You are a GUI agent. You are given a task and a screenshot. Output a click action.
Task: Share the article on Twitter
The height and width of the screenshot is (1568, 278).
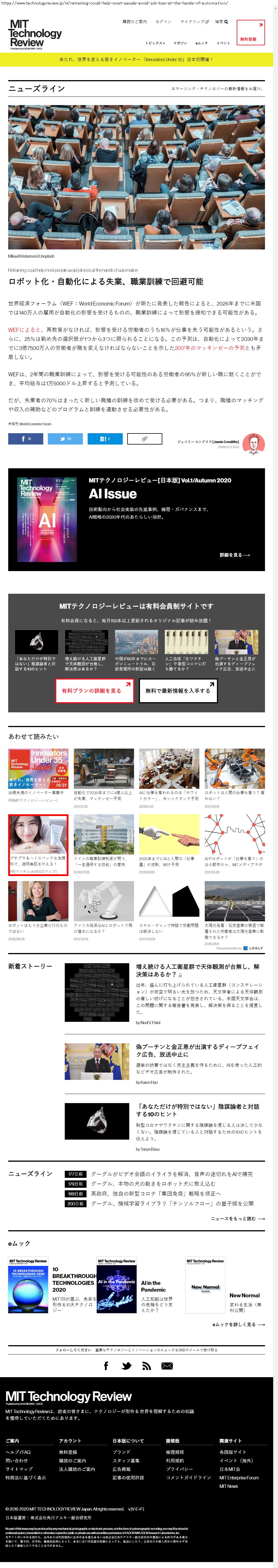(65, 438)
